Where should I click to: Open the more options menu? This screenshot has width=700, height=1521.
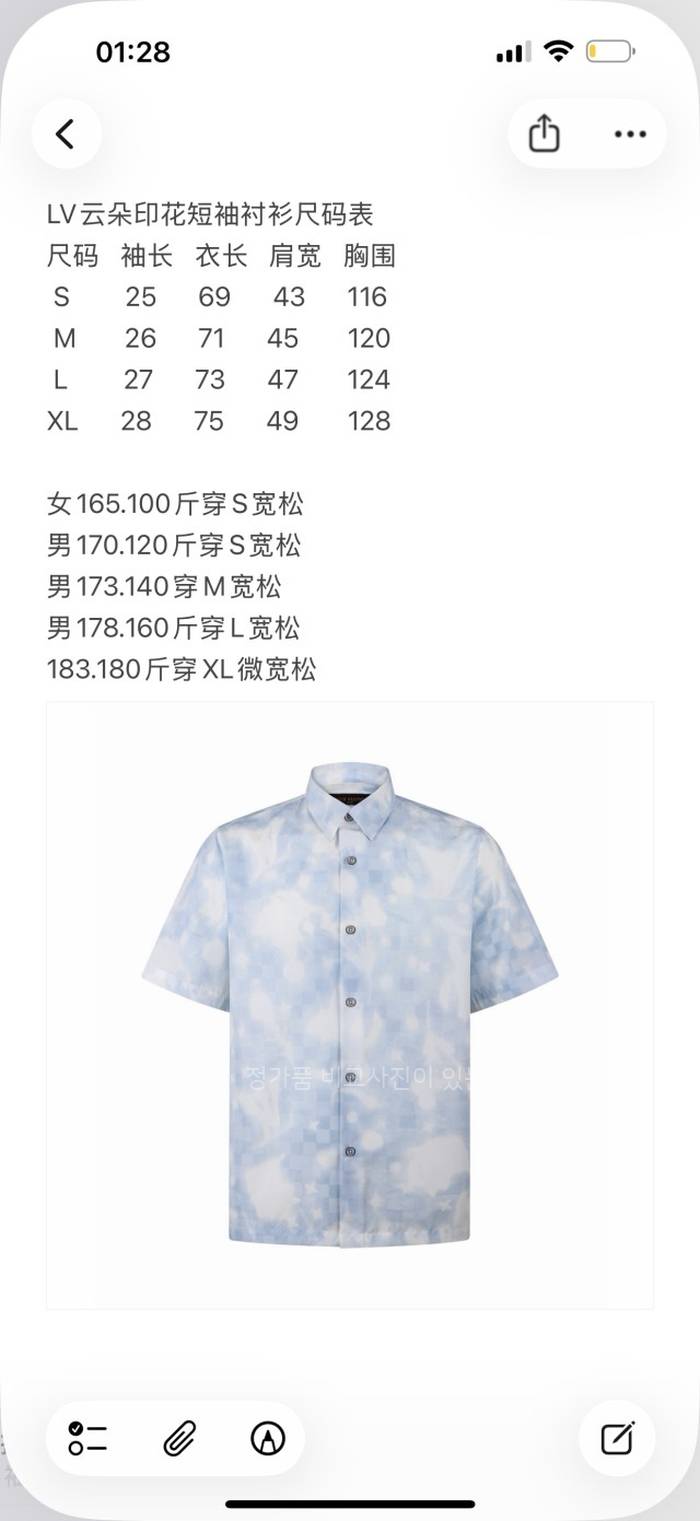[x=630, y=133]
